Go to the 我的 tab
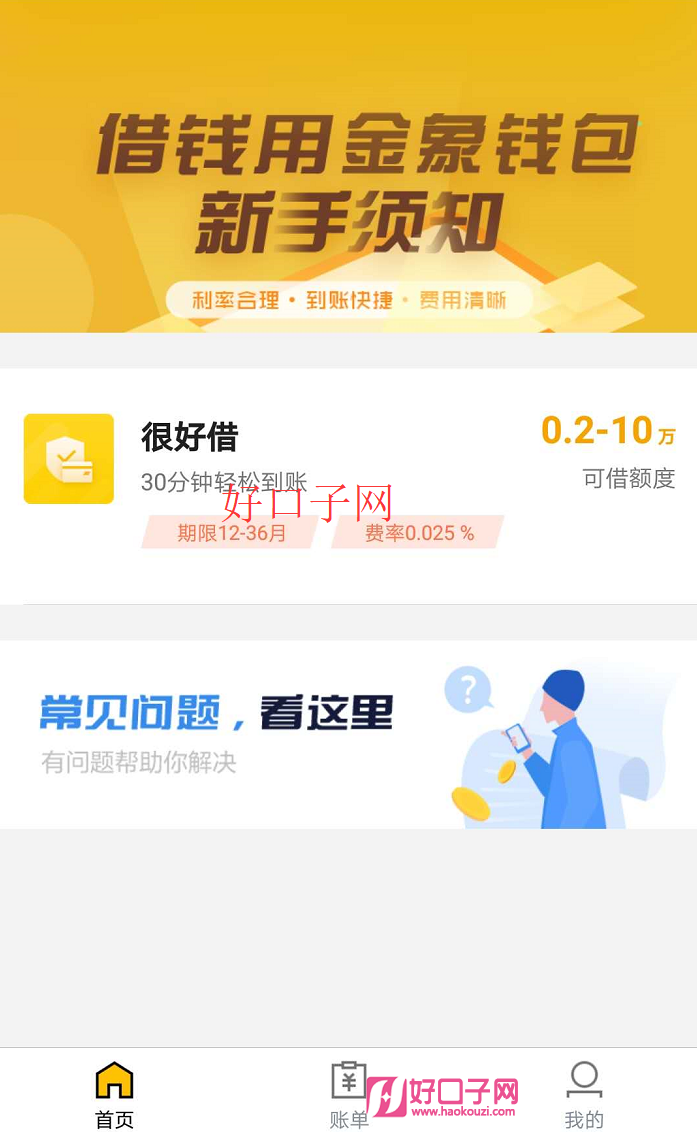697x1132 pixels. click(x=584, y=1094)
